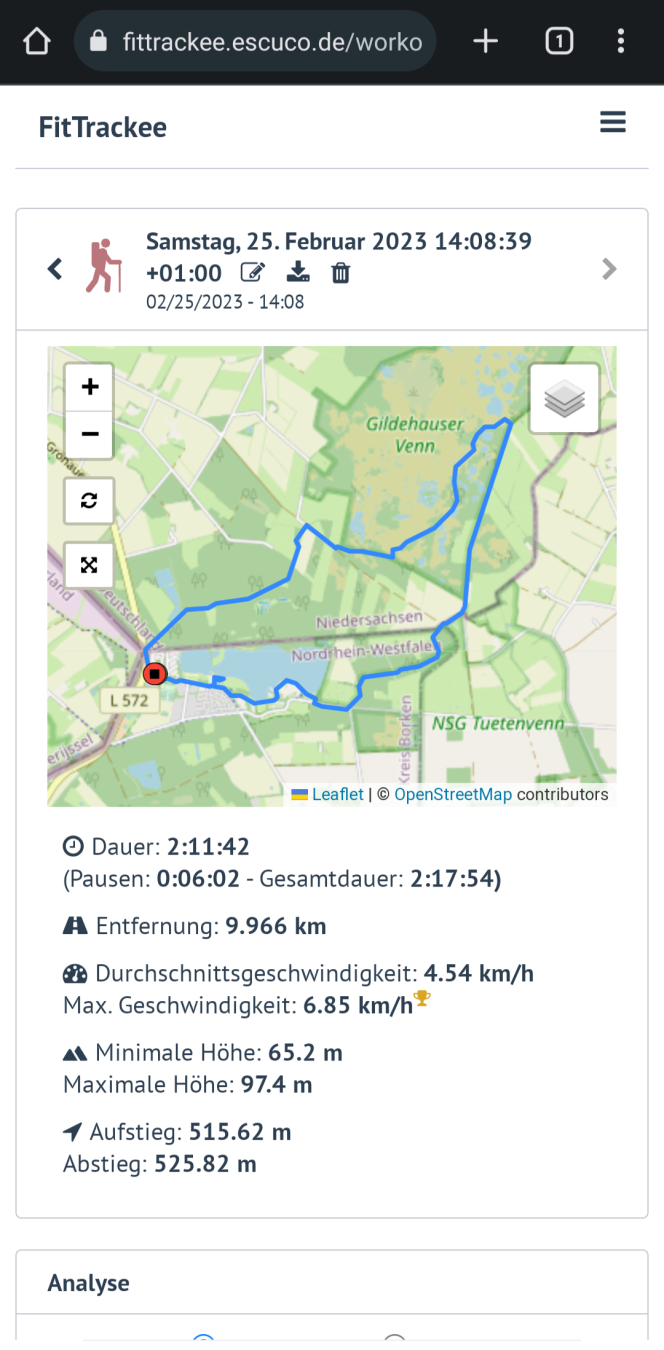The image size is (664, 1350).
Task: Tap the FitTrackee title
Action: click(x=103, y=127)
